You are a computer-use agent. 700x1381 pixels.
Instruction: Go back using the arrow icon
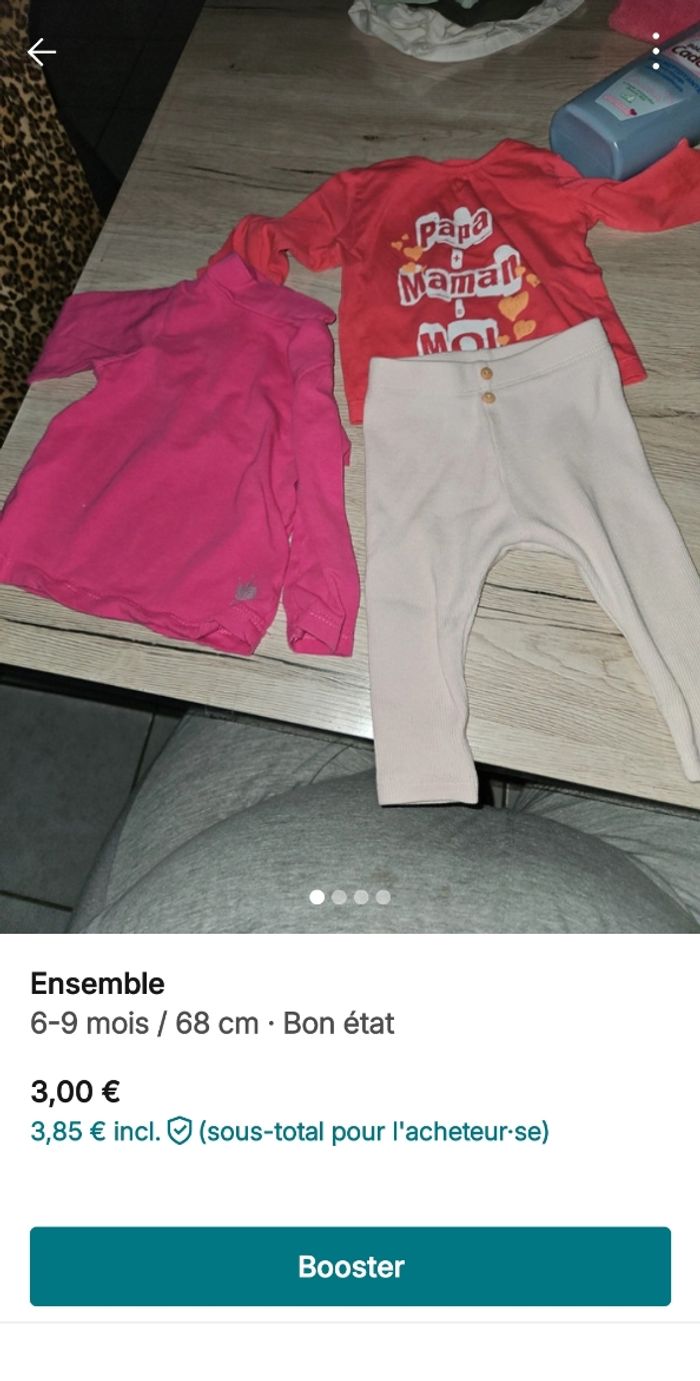coord(41,52)
